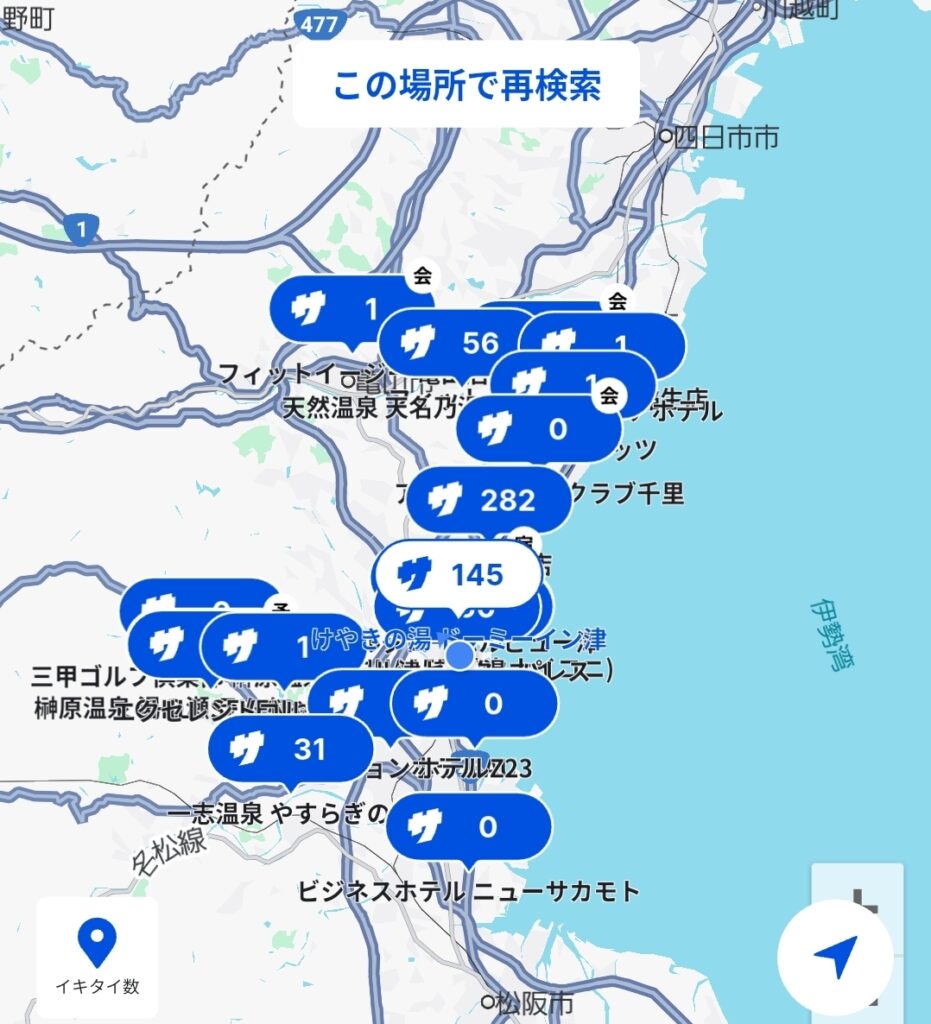Select the marker above ビジネスホテル ニューサカモト
This screenshot has width=931, height=1024.
(468, 827)
